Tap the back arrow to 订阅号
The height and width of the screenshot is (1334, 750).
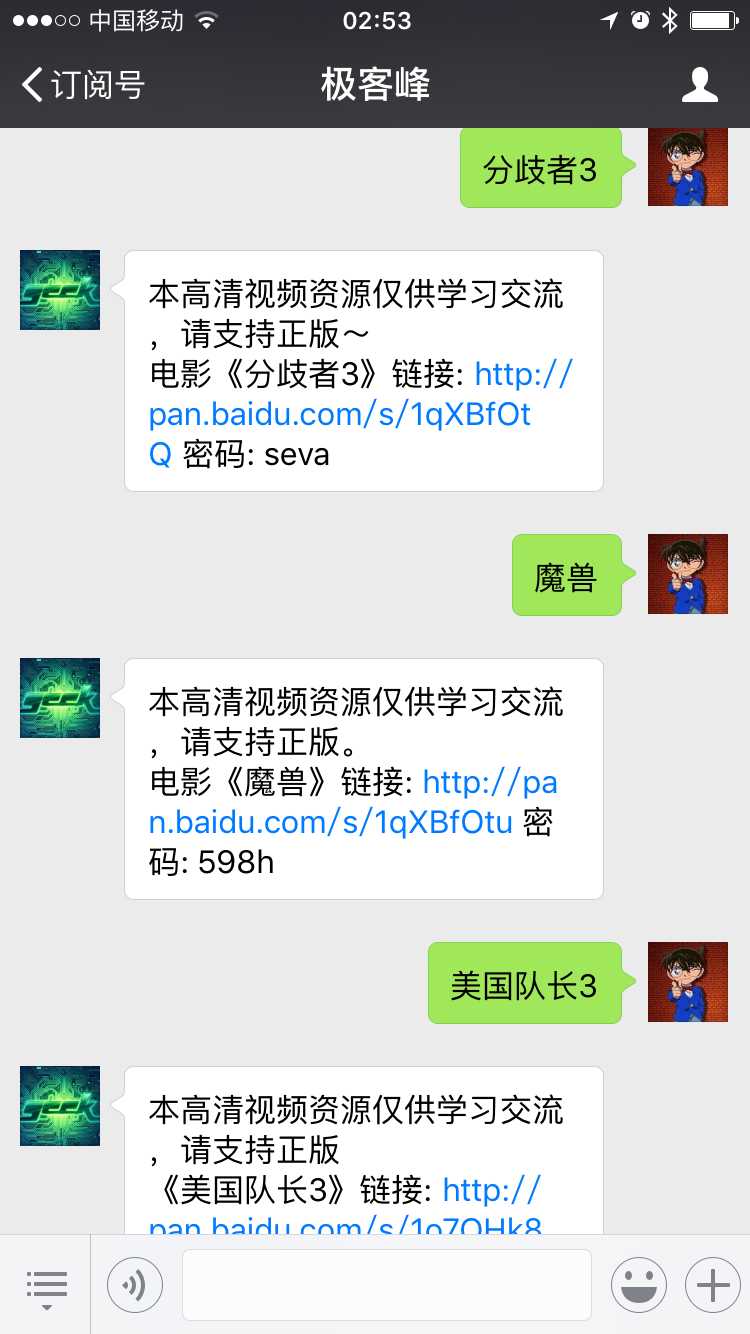click(x=30, y=85)
